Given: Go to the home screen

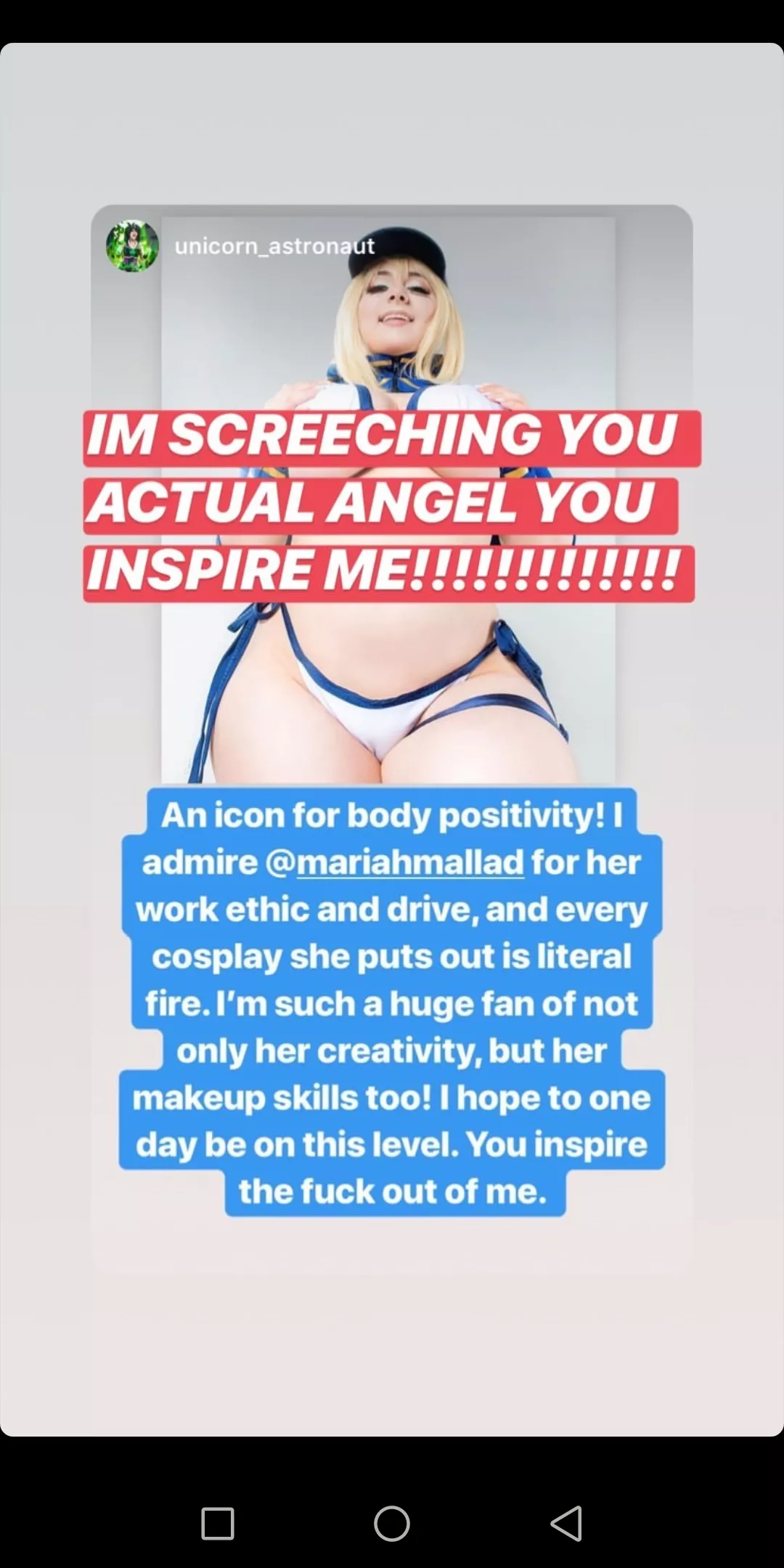Looking at the screenshot, I should (392, 1523).
